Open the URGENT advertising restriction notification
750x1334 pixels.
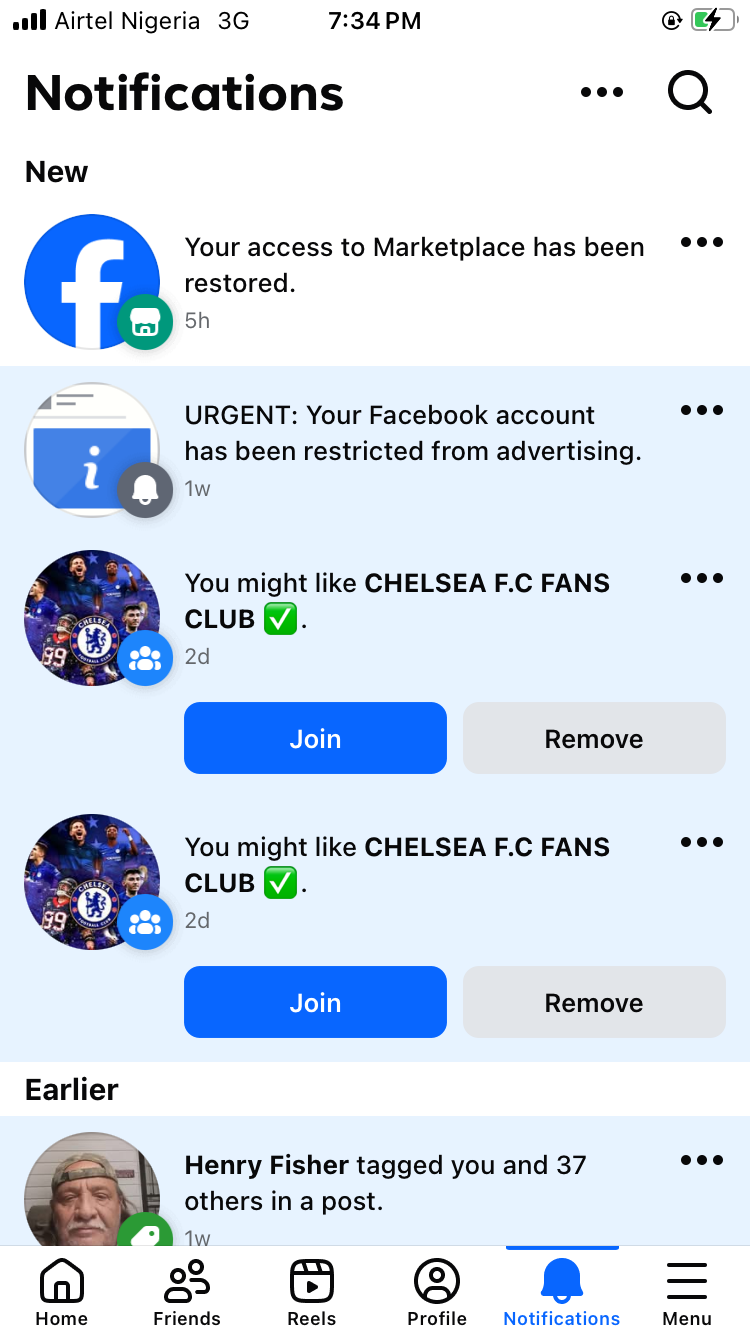[x=412, y=433]
